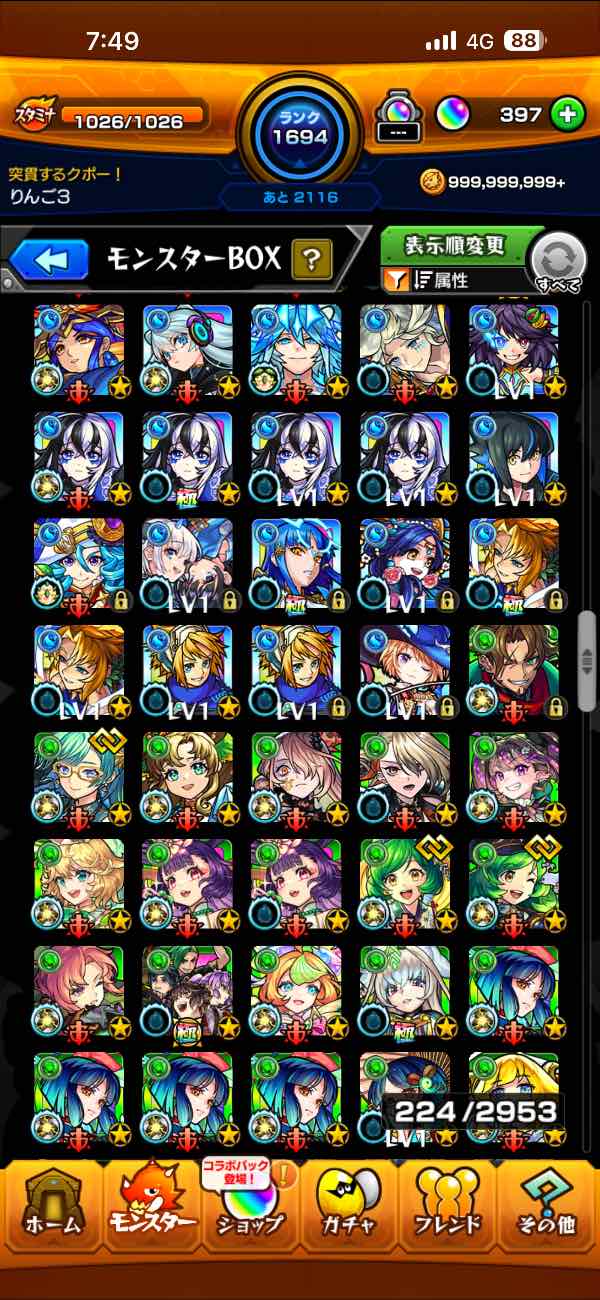Switch to the モンスター tab

(x=152, y=1211)
